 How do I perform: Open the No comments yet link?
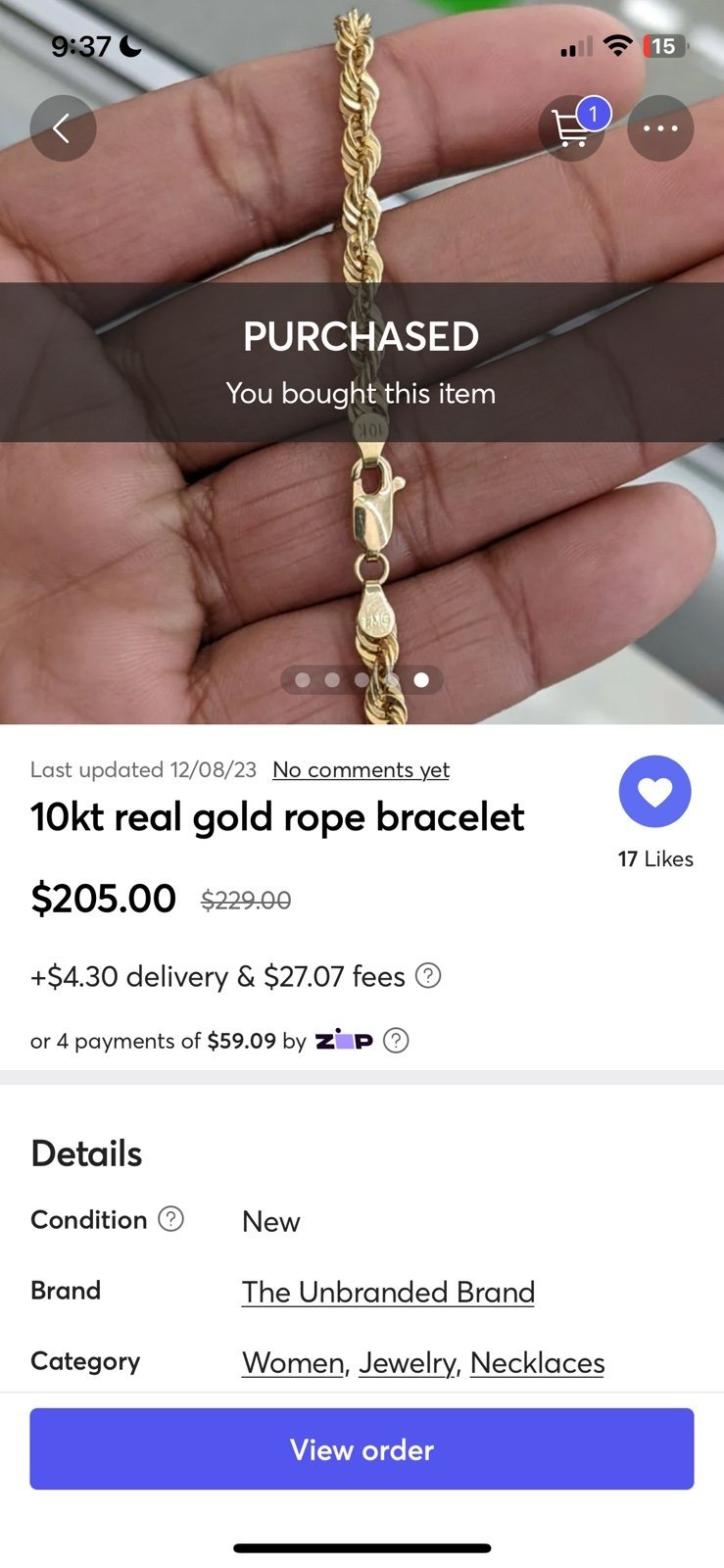(361, 770)
